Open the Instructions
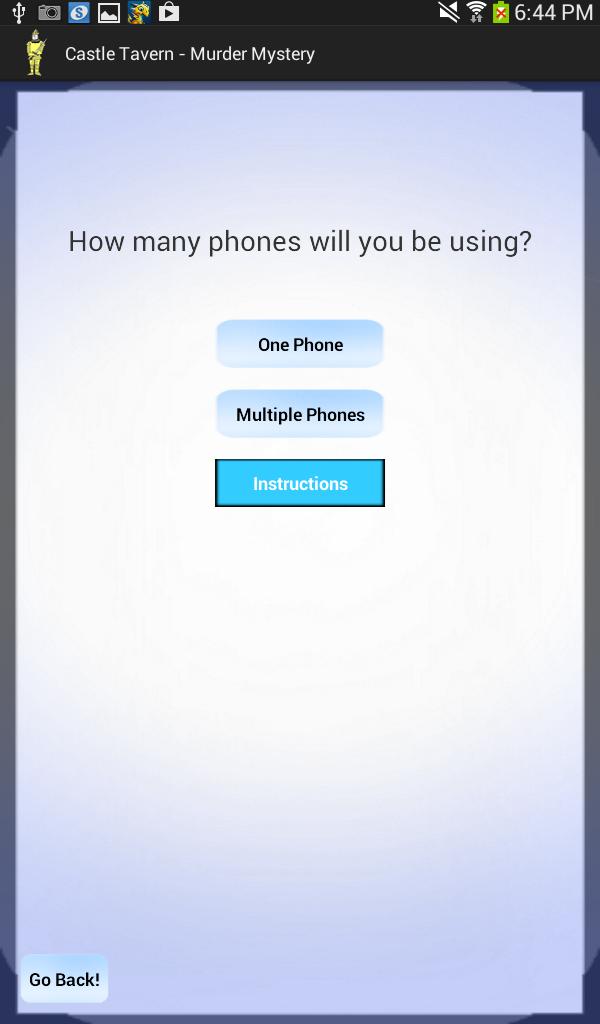The image size is (600, 1024). click(x=300, y=483)
